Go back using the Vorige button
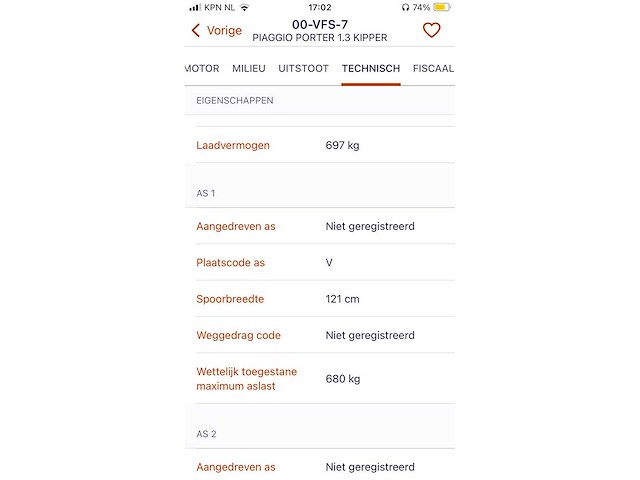Image resolution: width=640 pixels, height=480 pixels. (x=217, y=31)
